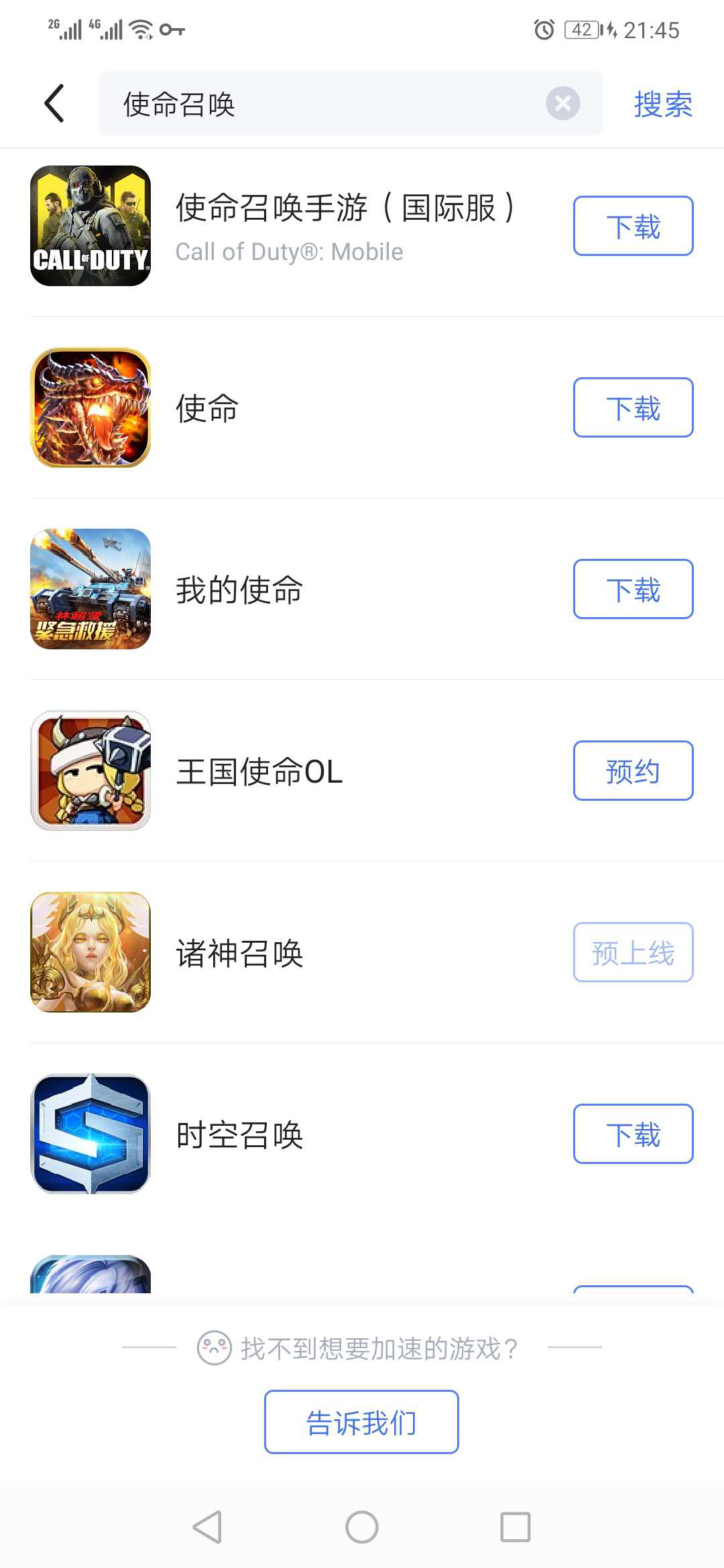The width and height of the screenshot is (724, 1568).
Task: Clear the search text with the X icon
Action: pos(562,103)
